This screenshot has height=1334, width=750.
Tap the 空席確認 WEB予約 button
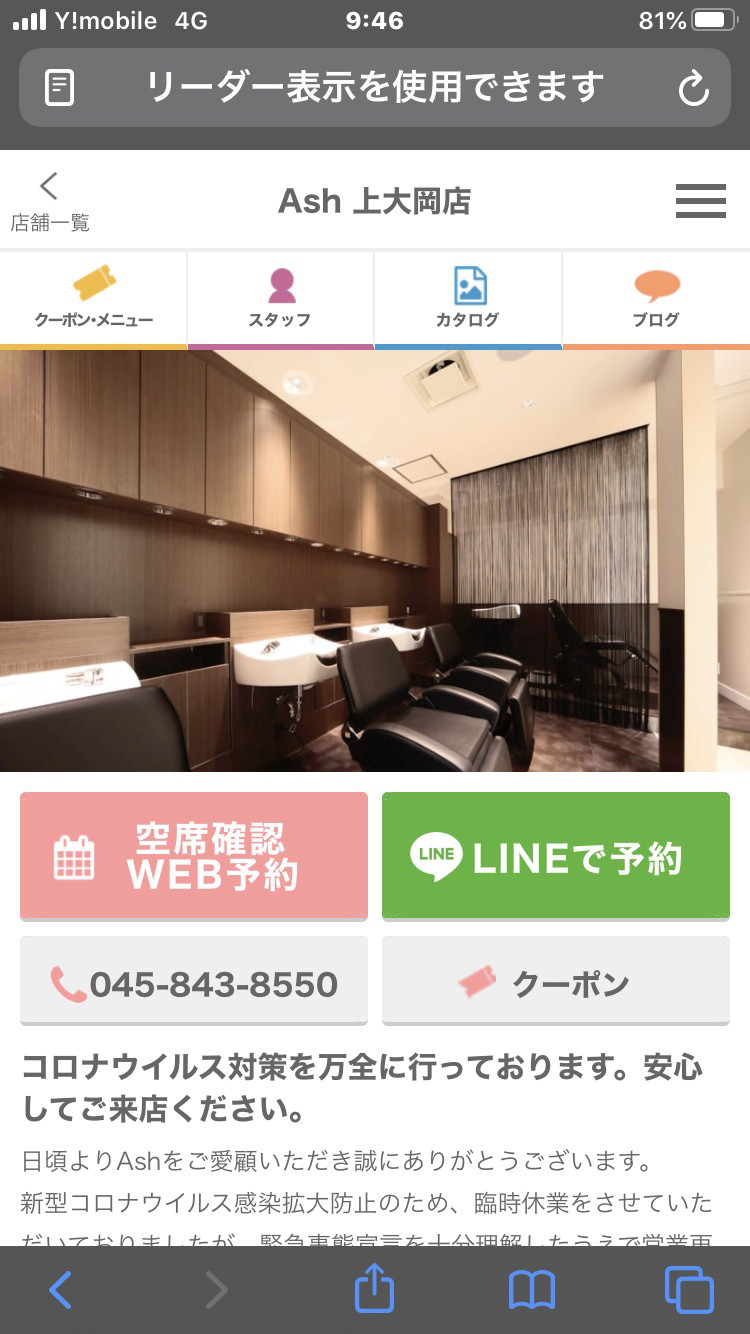194,856
